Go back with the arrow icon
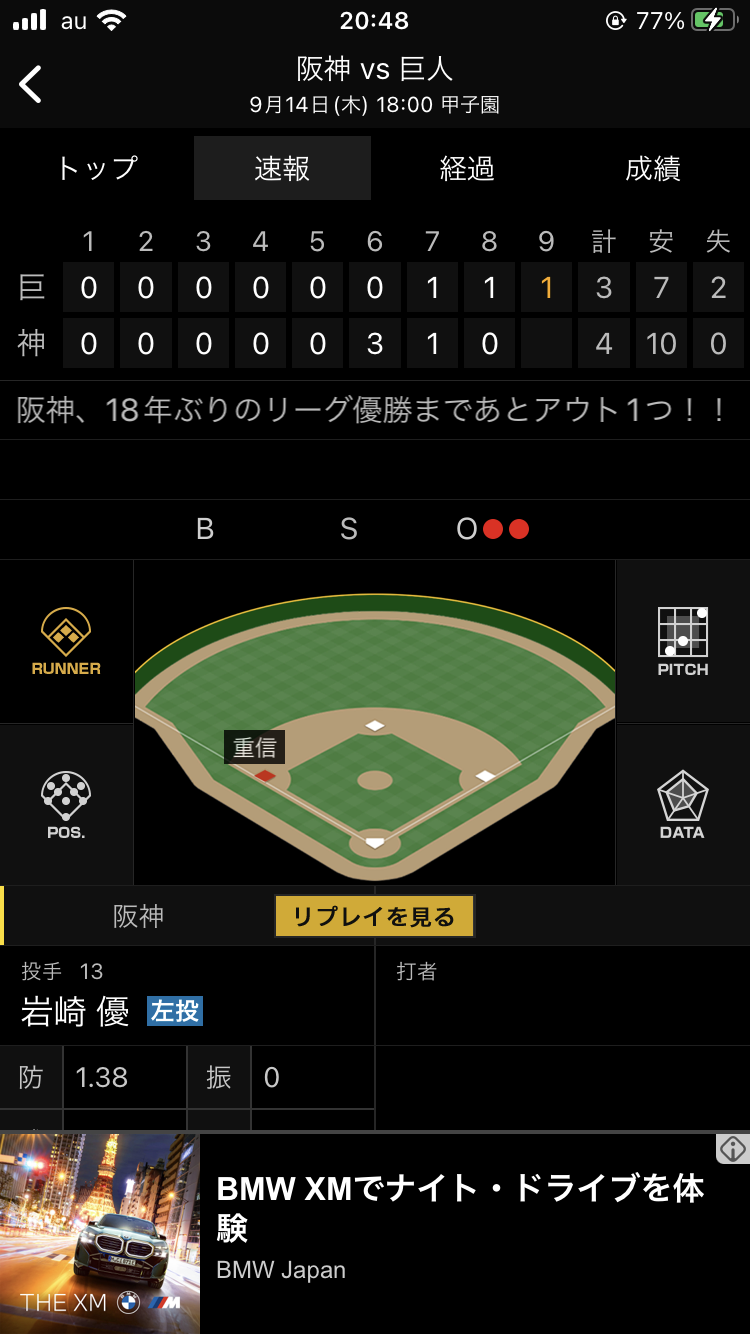Image resolution: width=750 pixels, height=1334 pixels. point(31,84)
